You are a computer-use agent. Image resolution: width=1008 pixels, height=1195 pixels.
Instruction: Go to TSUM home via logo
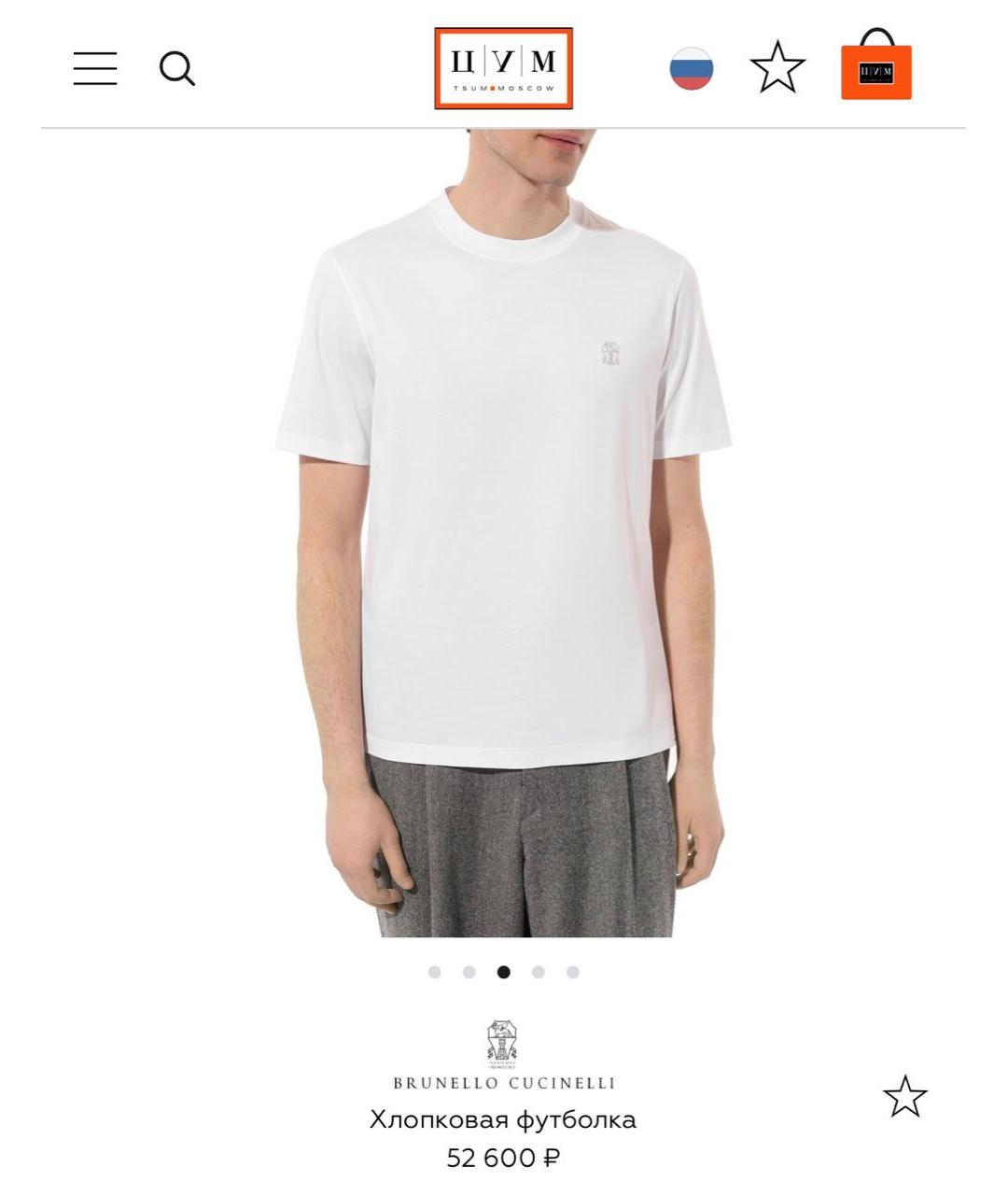503,68
